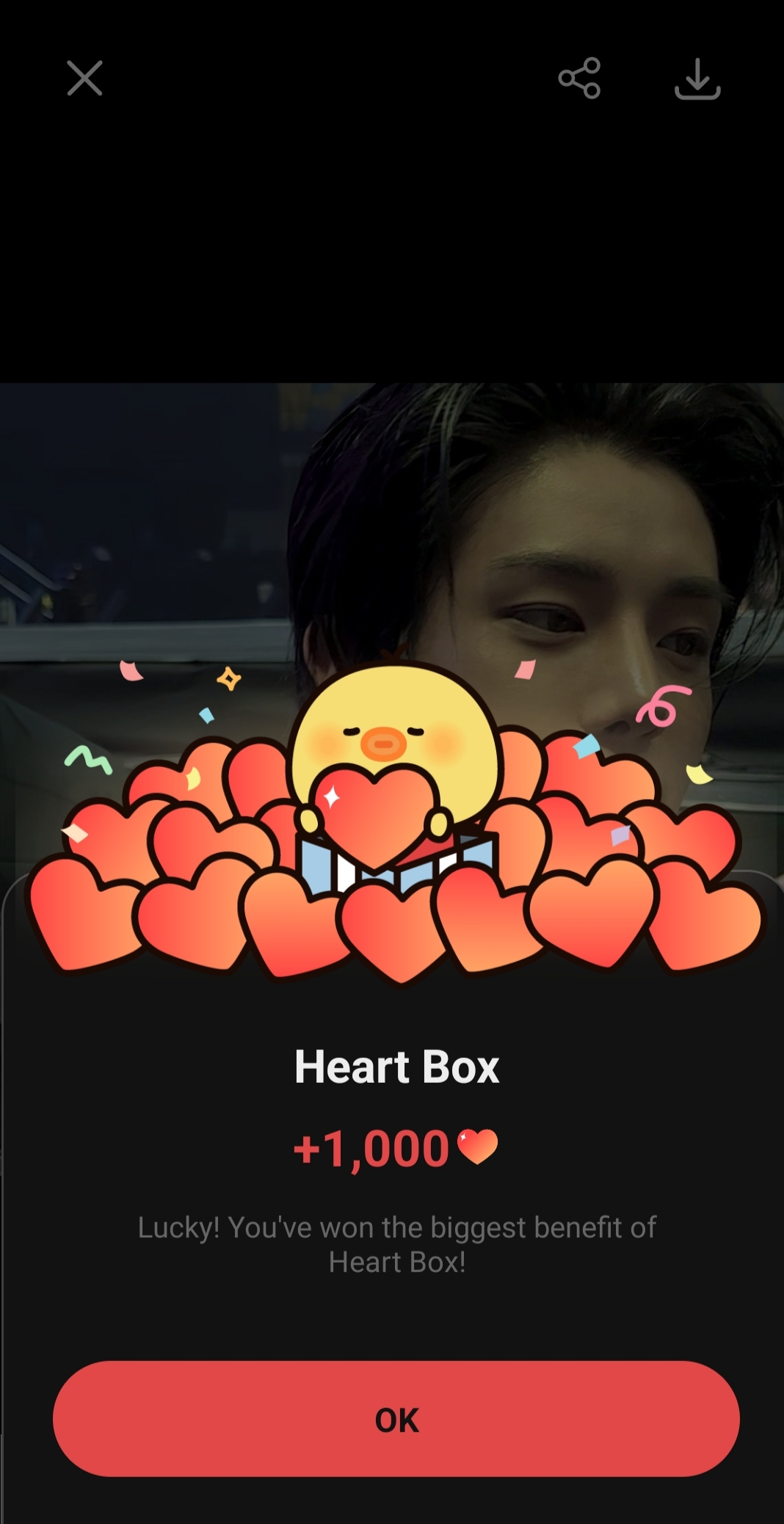Download the image
Screen dimensions: 784x1524
click(x=697, y=79)
